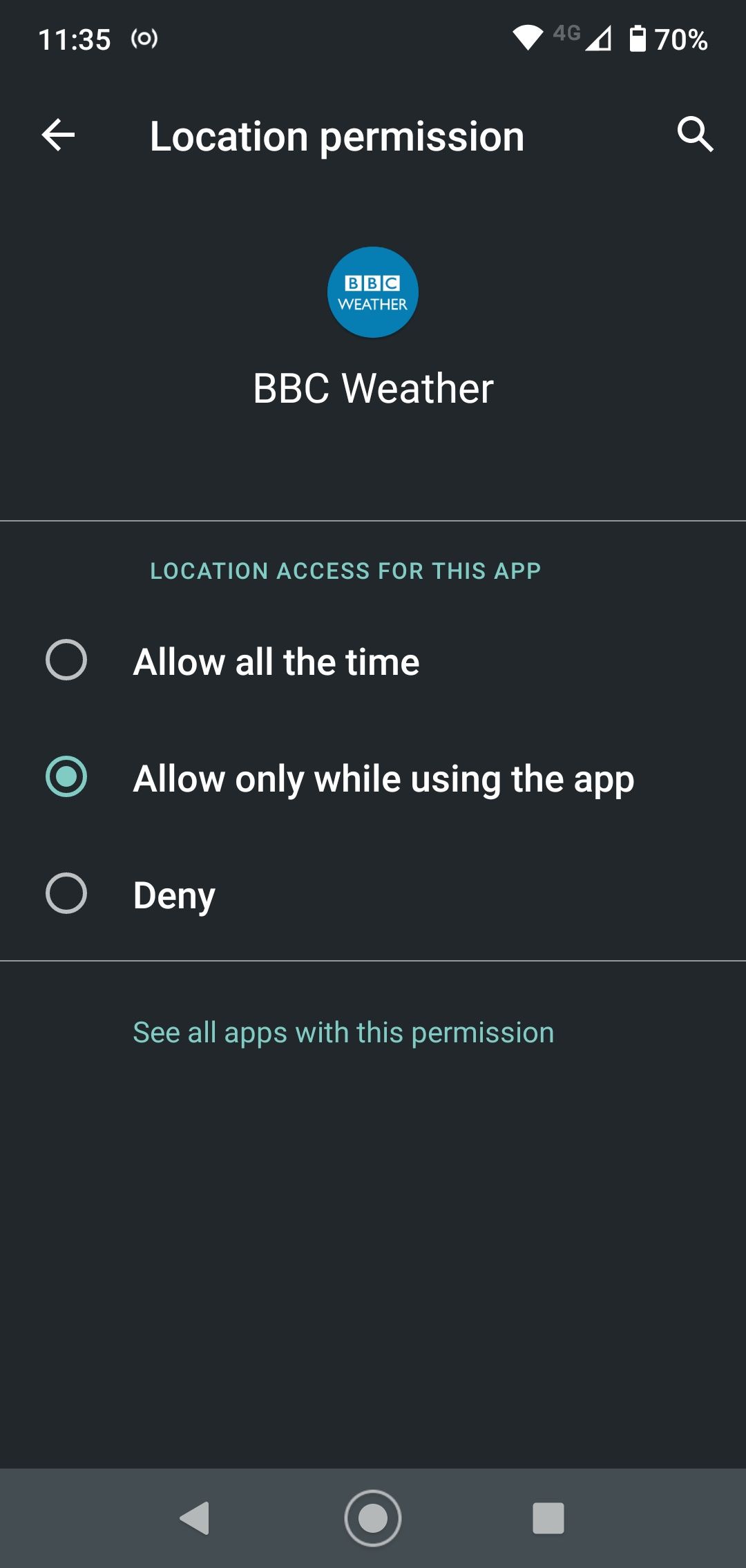Tap the mobile signal strength icon

click(598, 39)
